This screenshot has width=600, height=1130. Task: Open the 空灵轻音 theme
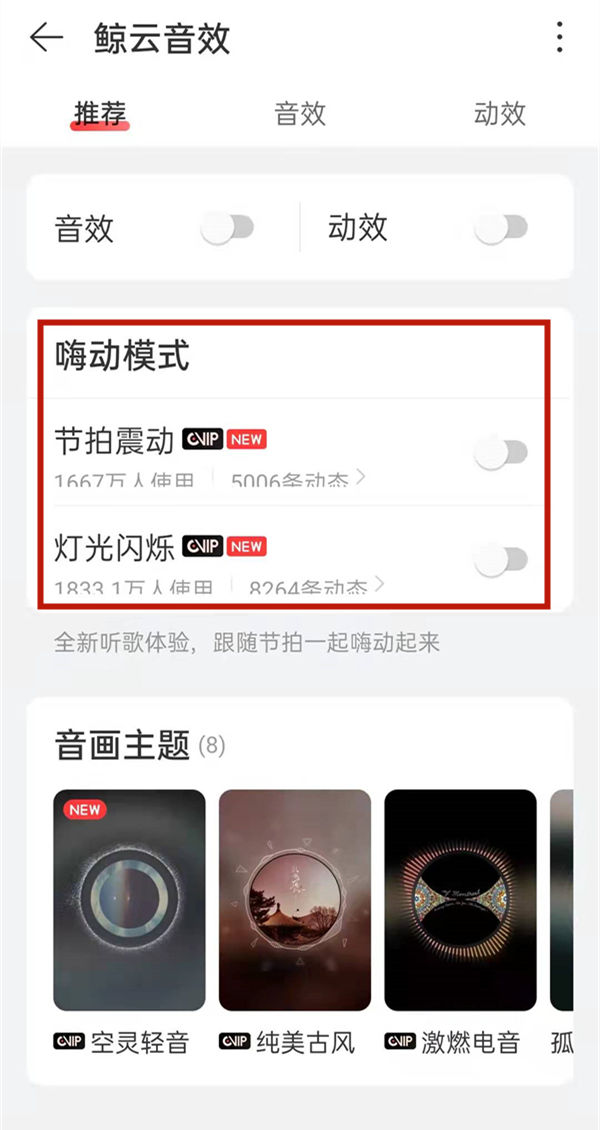point(129,900)
